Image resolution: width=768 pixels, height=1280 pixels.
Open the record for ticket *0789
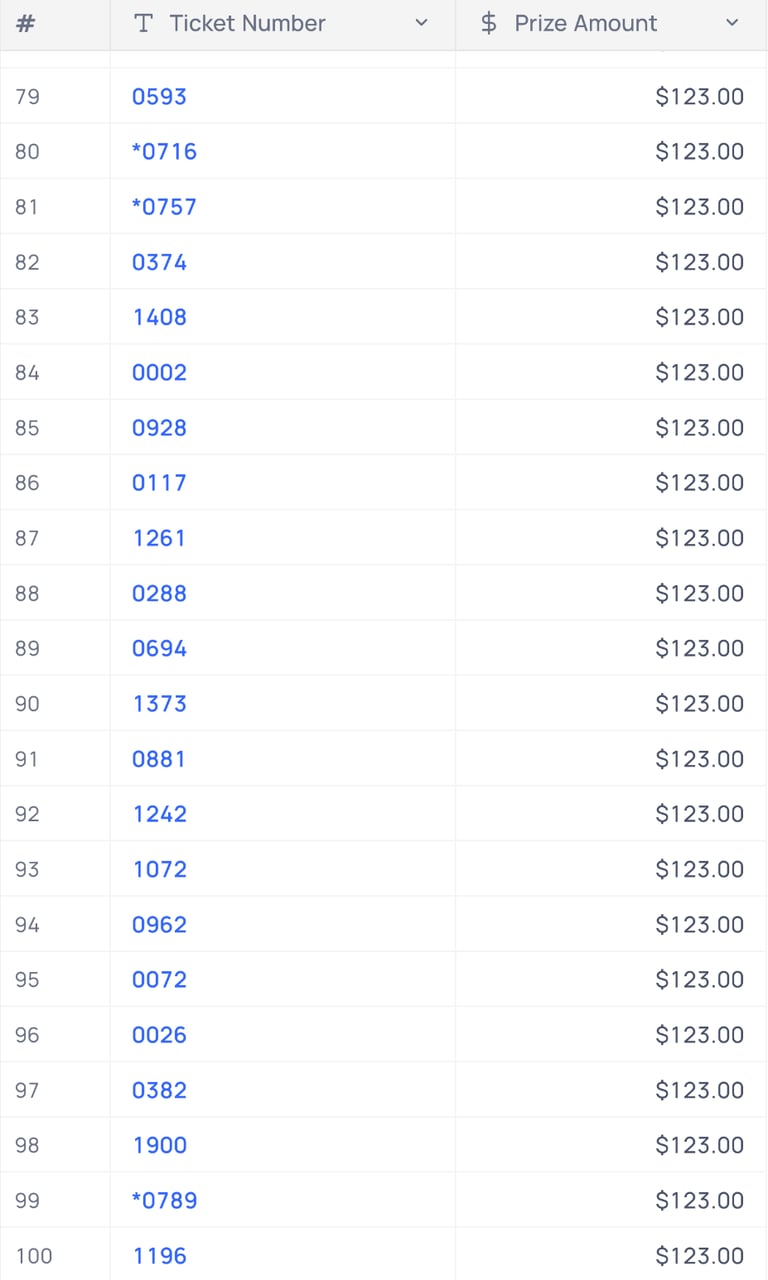[x=164, y=1201]
